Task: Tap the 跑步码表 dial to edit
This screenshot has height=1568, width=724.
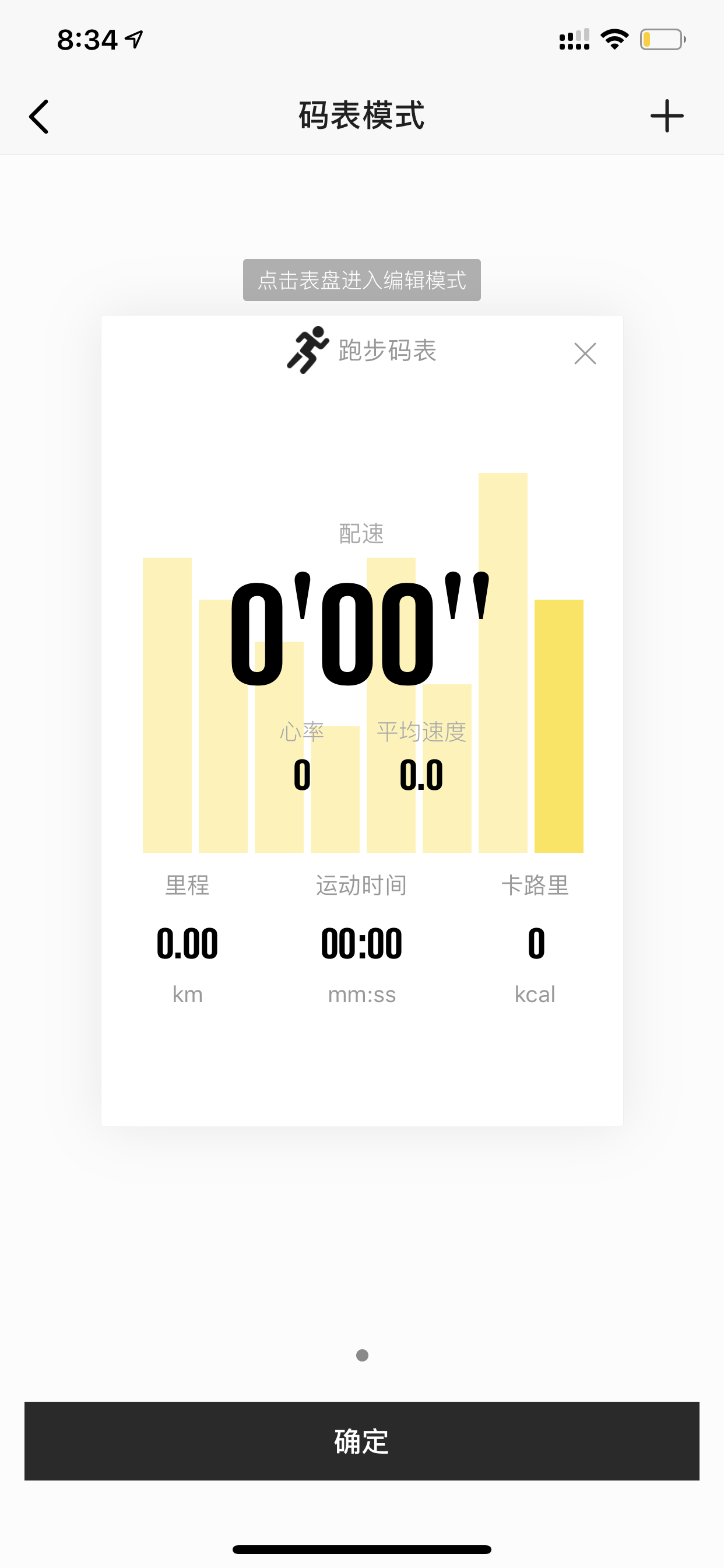Action: point(362,720)
